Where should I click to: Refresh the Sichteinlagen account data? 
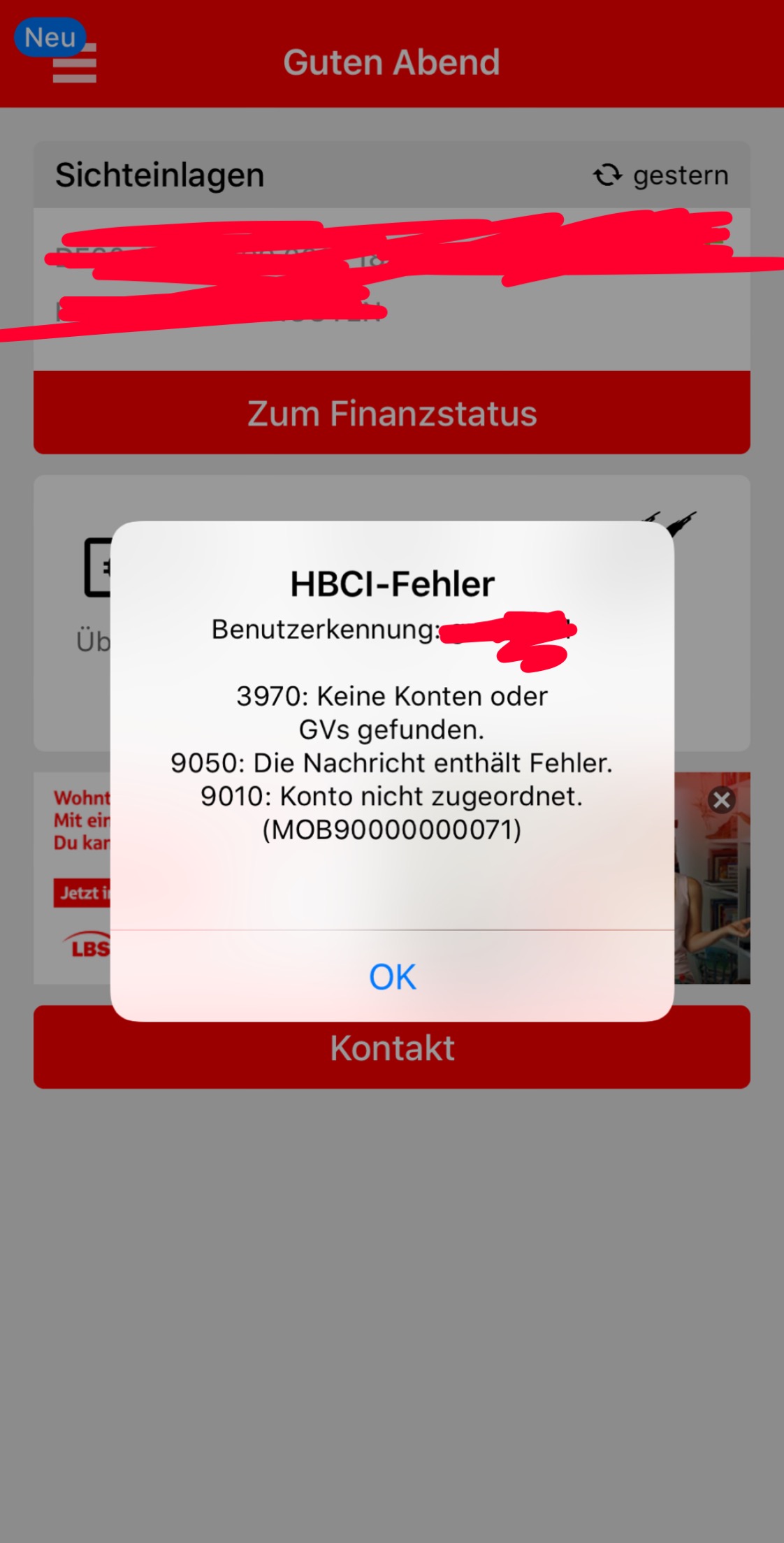[x=608, y=175]
